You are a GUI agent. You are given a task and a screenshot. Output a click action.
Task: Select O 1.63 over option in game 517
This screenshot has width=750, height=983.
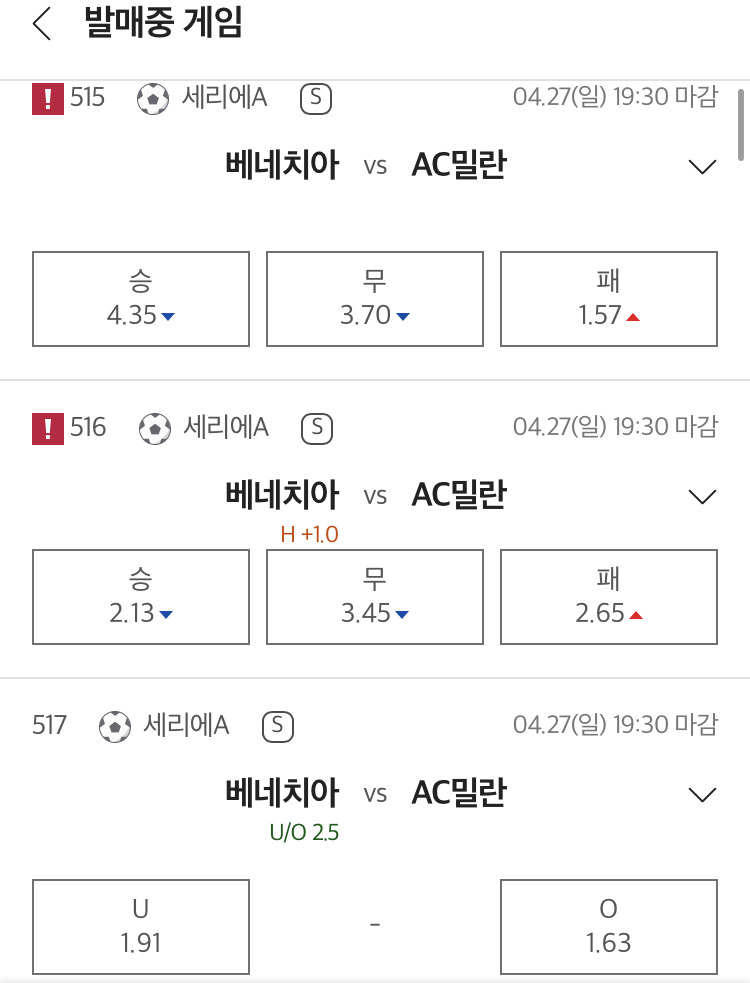[608, 926]
